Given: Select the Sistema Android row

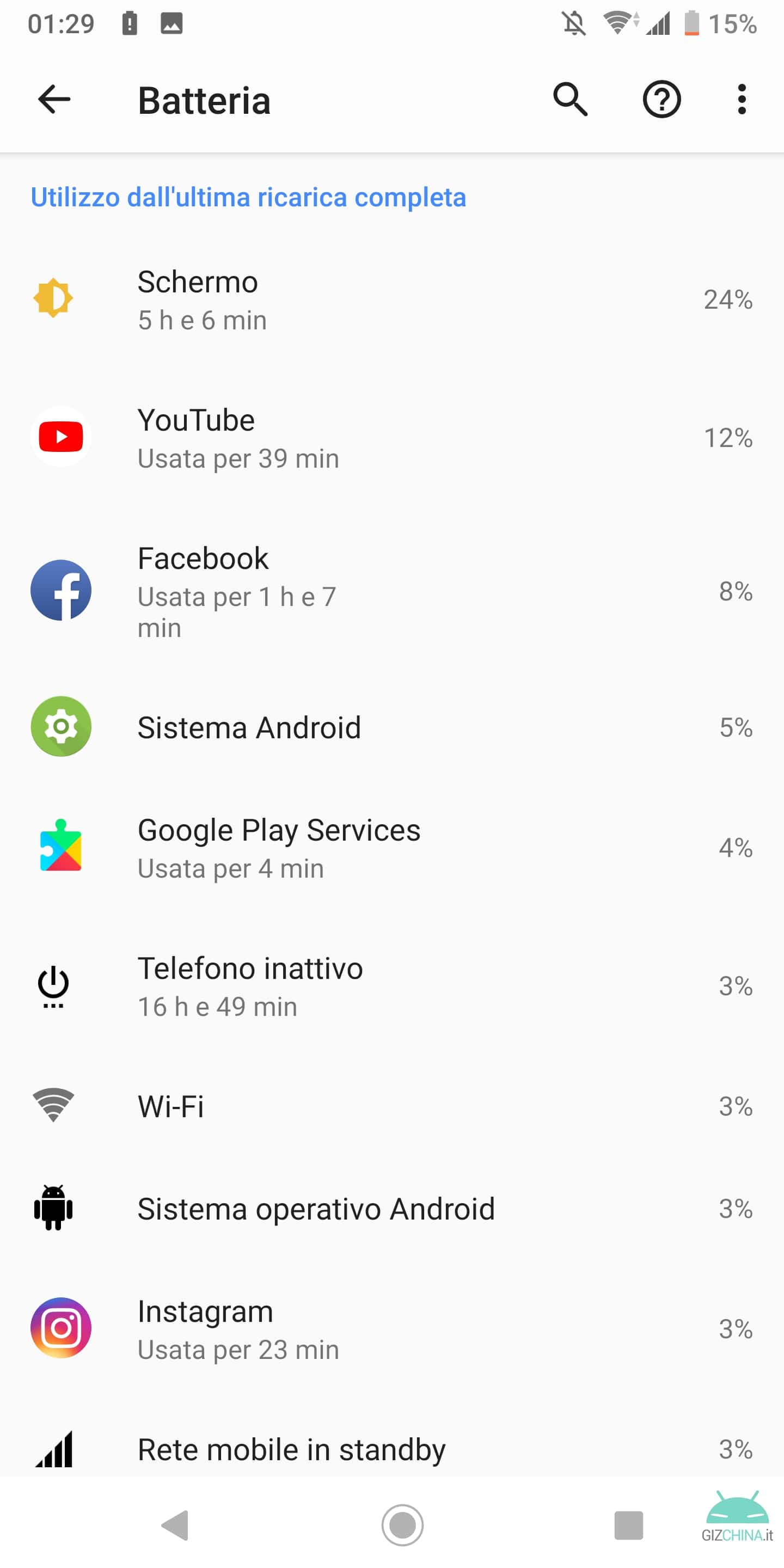Looking at the screenshot, I should tap(392, 727).
